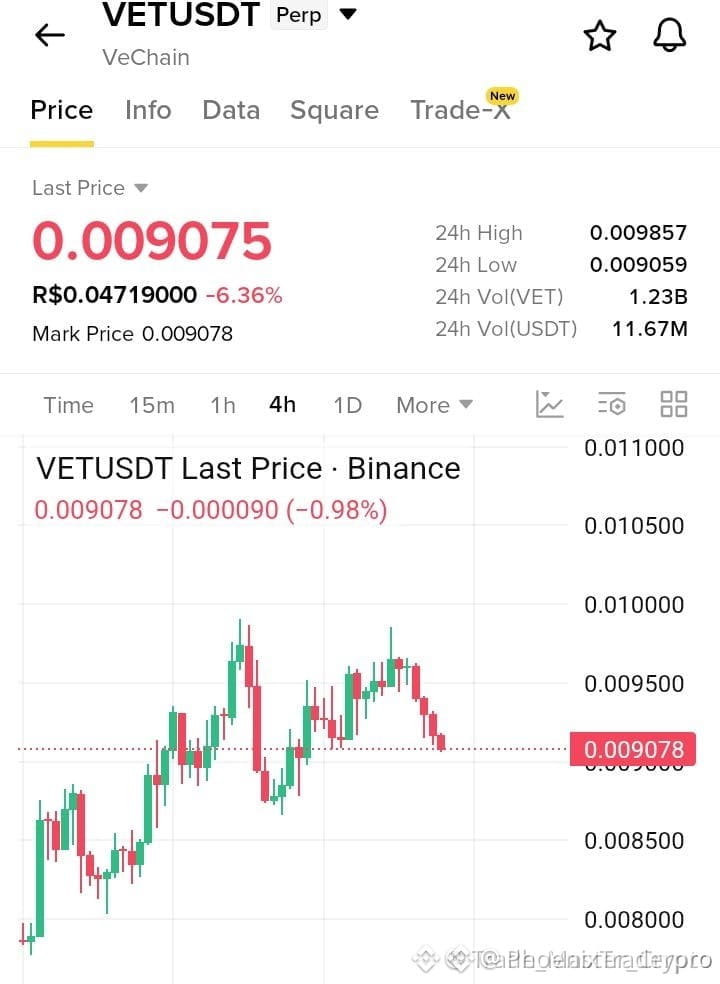The height and width of the screenshot is (984, 720).
Task: Open the VETUSDT pair selector dropdown
Action: tap(348, 14)
